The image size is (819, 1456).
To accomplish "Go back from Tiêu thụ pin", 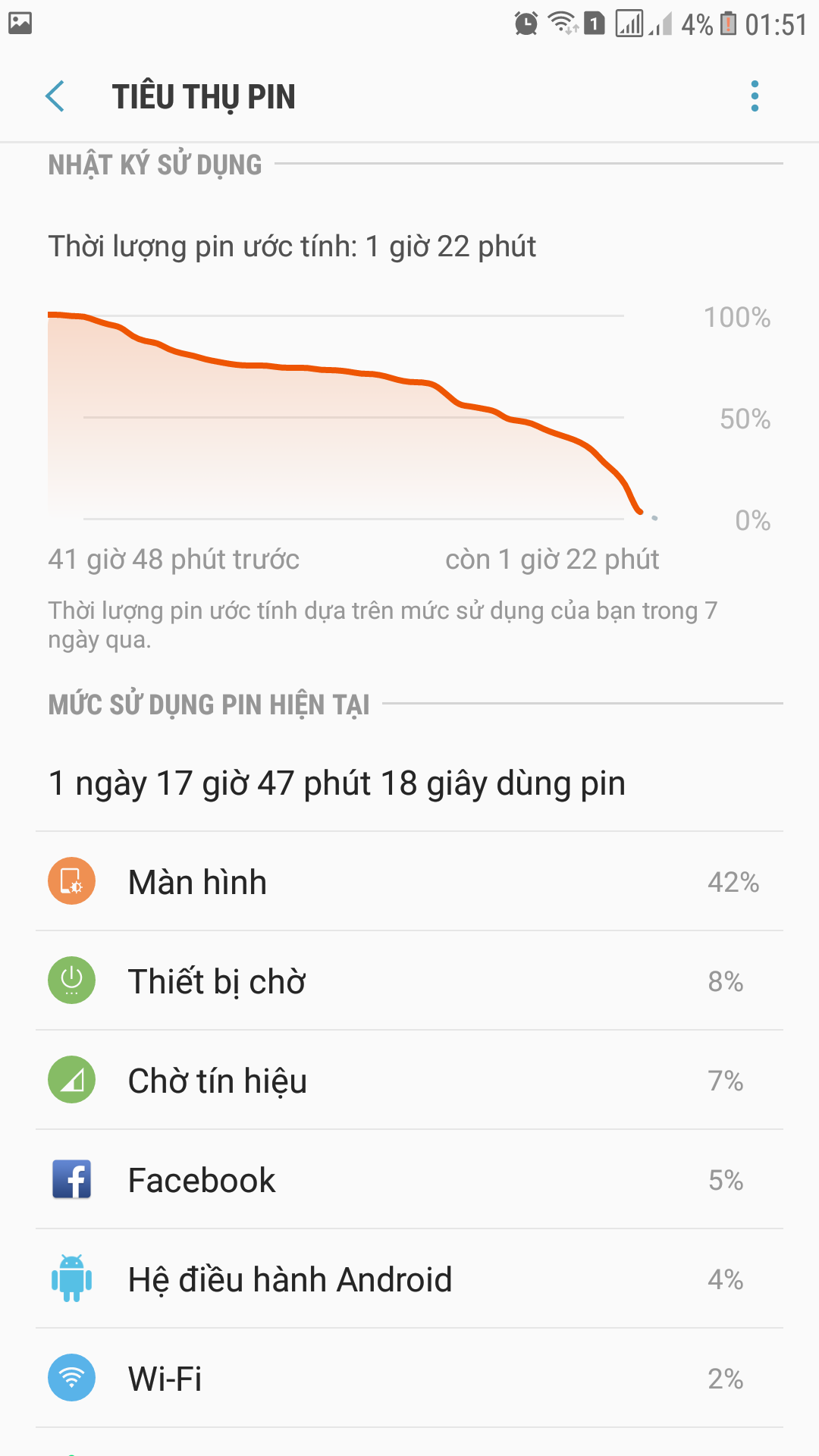I will 55,96.
